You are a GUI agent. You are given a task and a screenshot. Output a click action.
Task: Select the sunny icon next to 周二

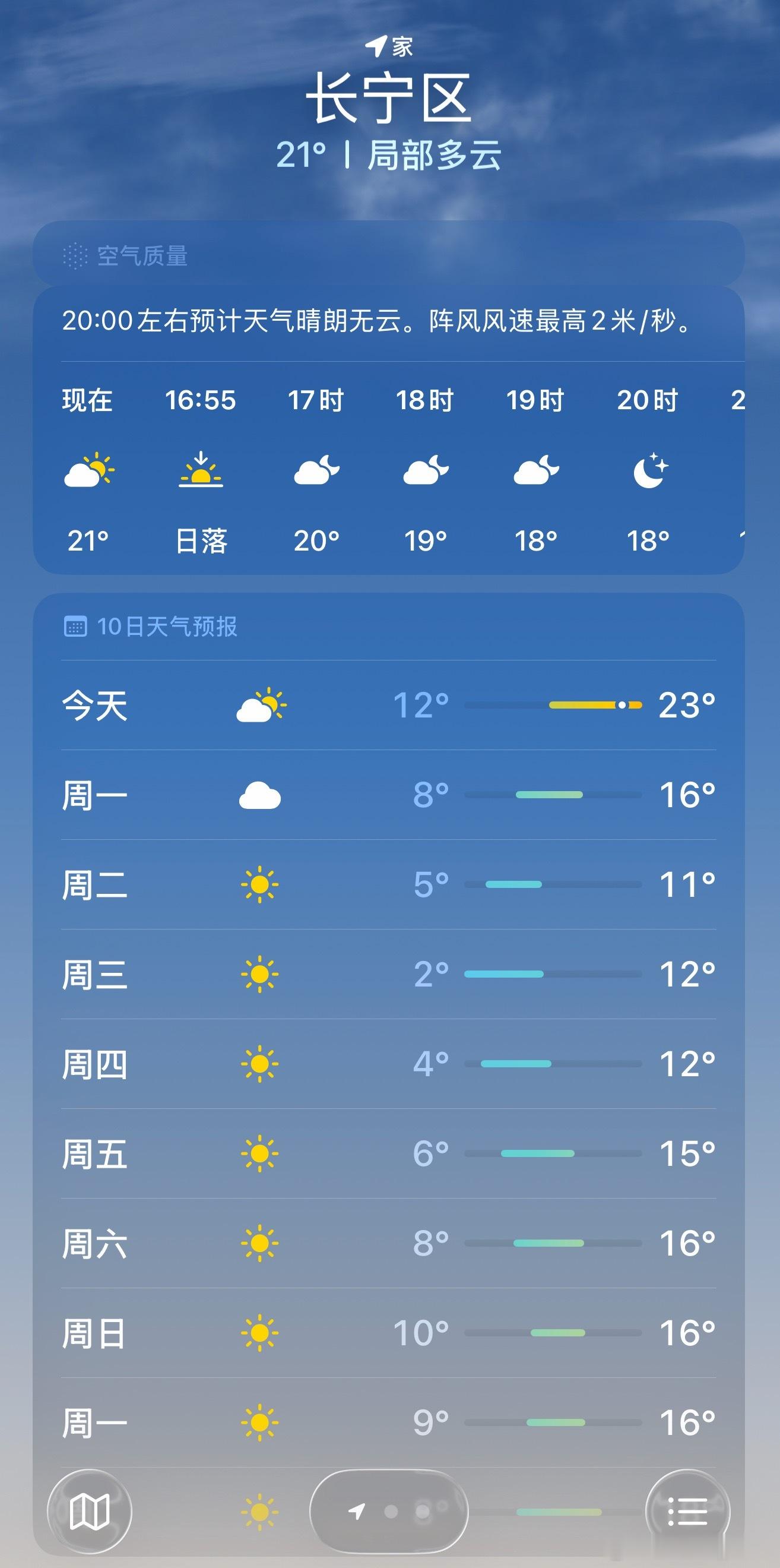[x=261, y=886]
